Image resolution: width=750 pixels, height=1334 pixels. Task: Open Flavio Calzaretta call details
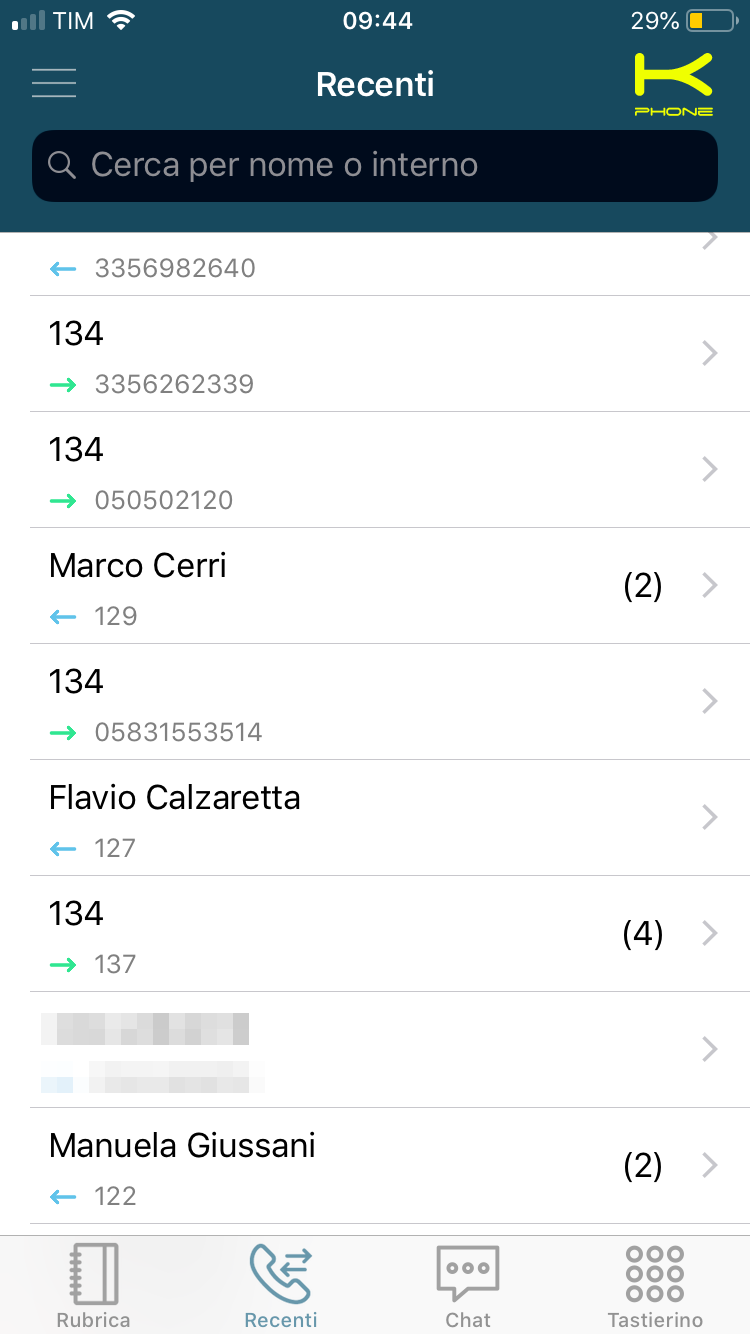[x=375, y=818]
